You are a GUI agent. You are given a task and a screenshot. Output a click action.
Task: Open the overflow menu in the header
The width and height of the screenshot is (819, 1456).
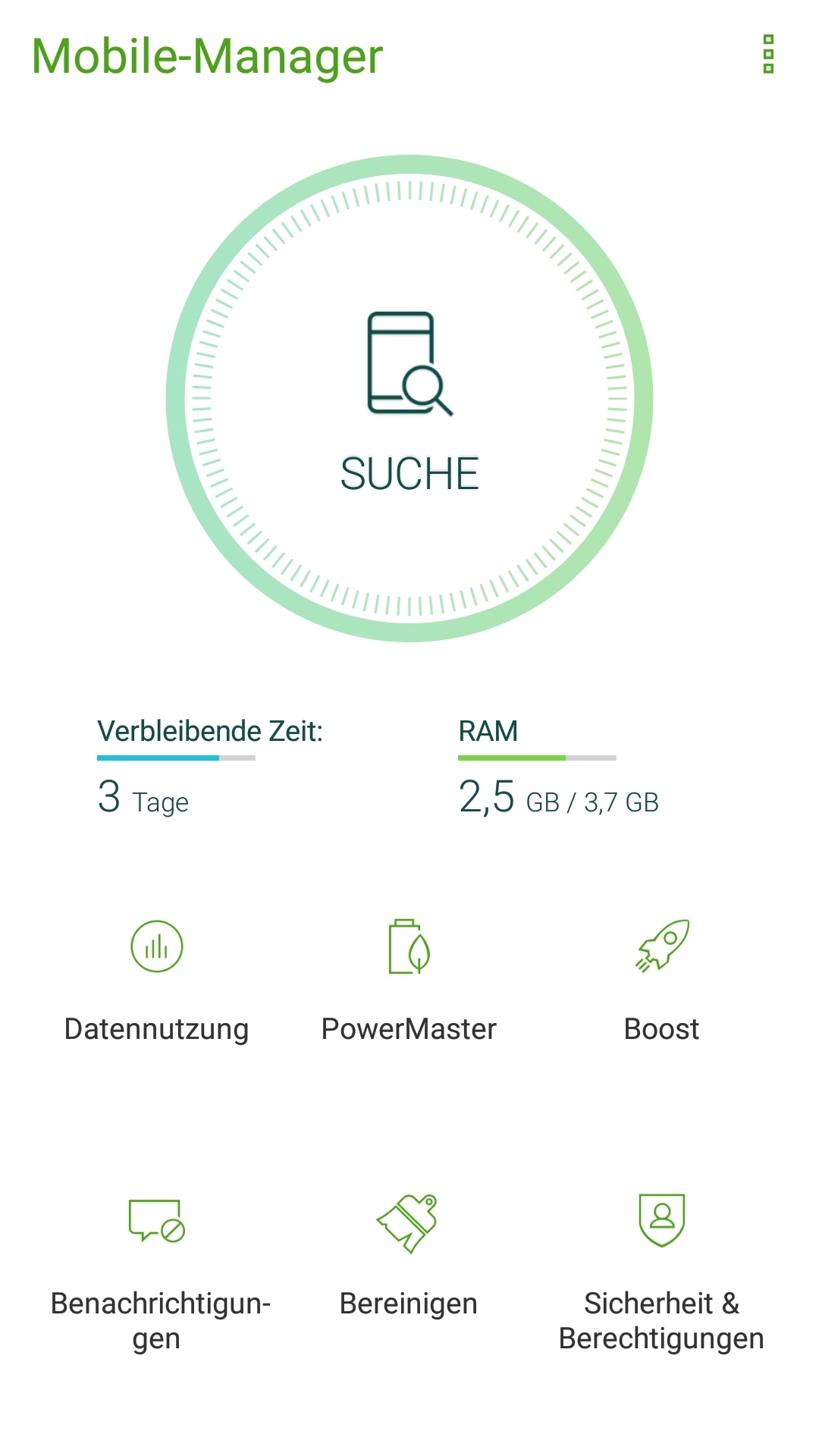pyautogui.click(x=768, y=55)
